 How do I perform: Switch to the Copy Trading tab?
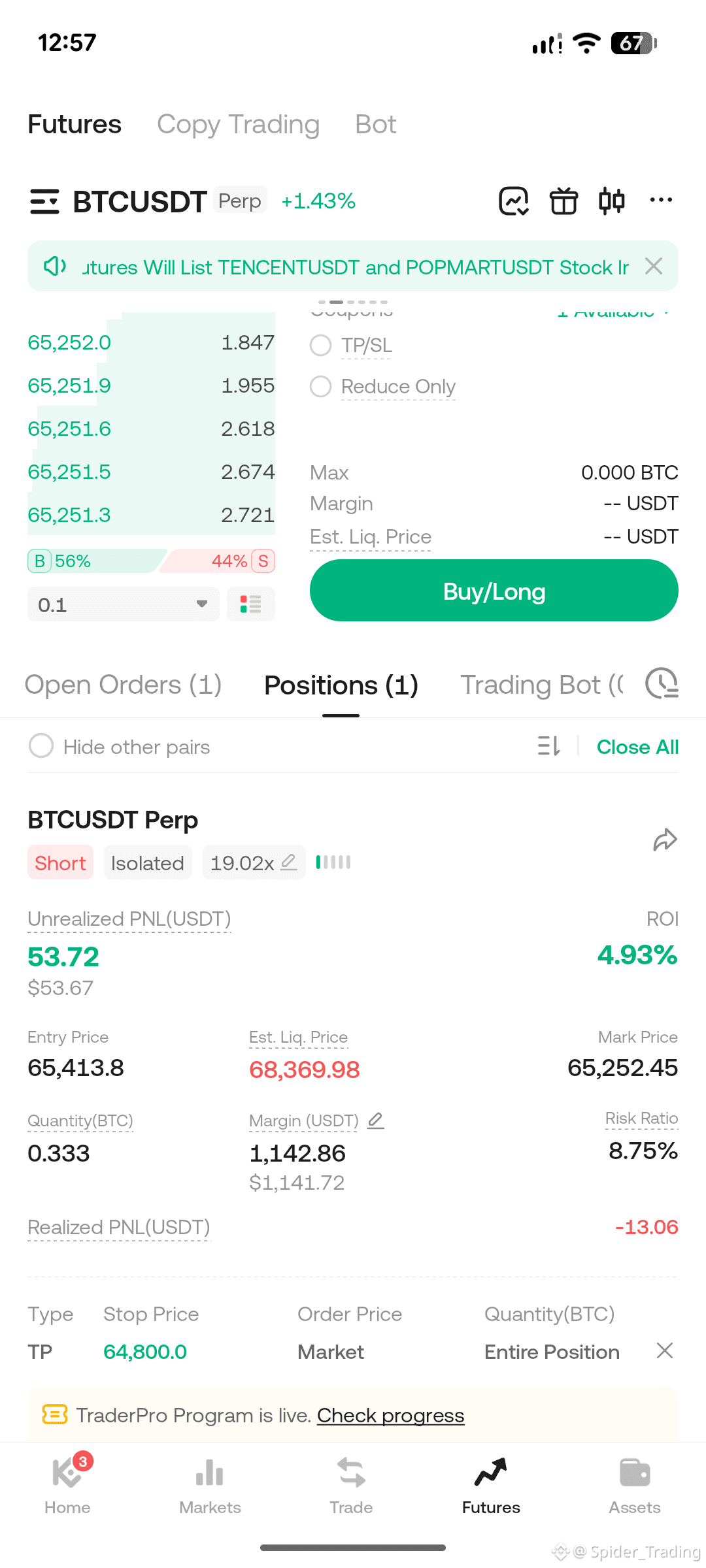[238, 124]
